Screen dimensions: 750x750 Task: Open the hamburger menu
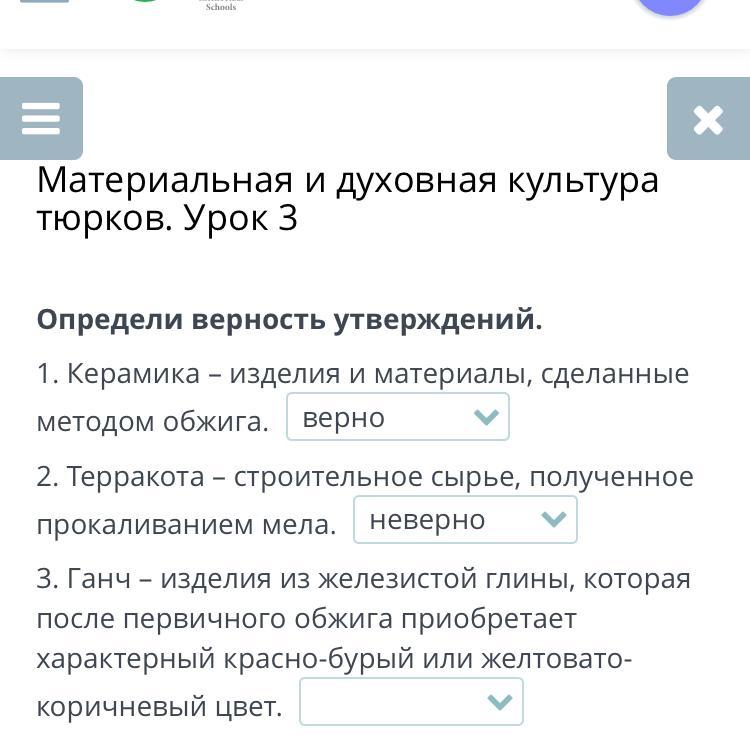coord(41,119)
